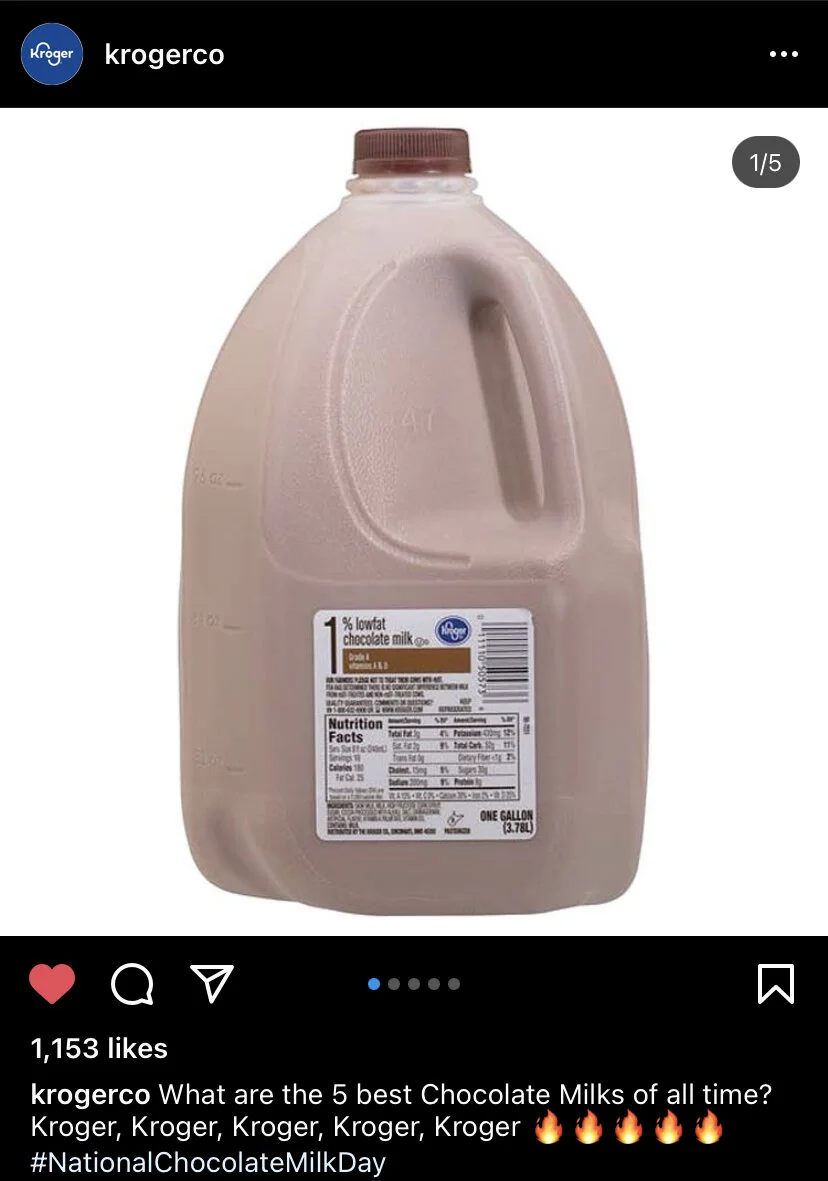View who liked via 1,153 likes
This screenshot has height=1181, width=828.
99,1048
